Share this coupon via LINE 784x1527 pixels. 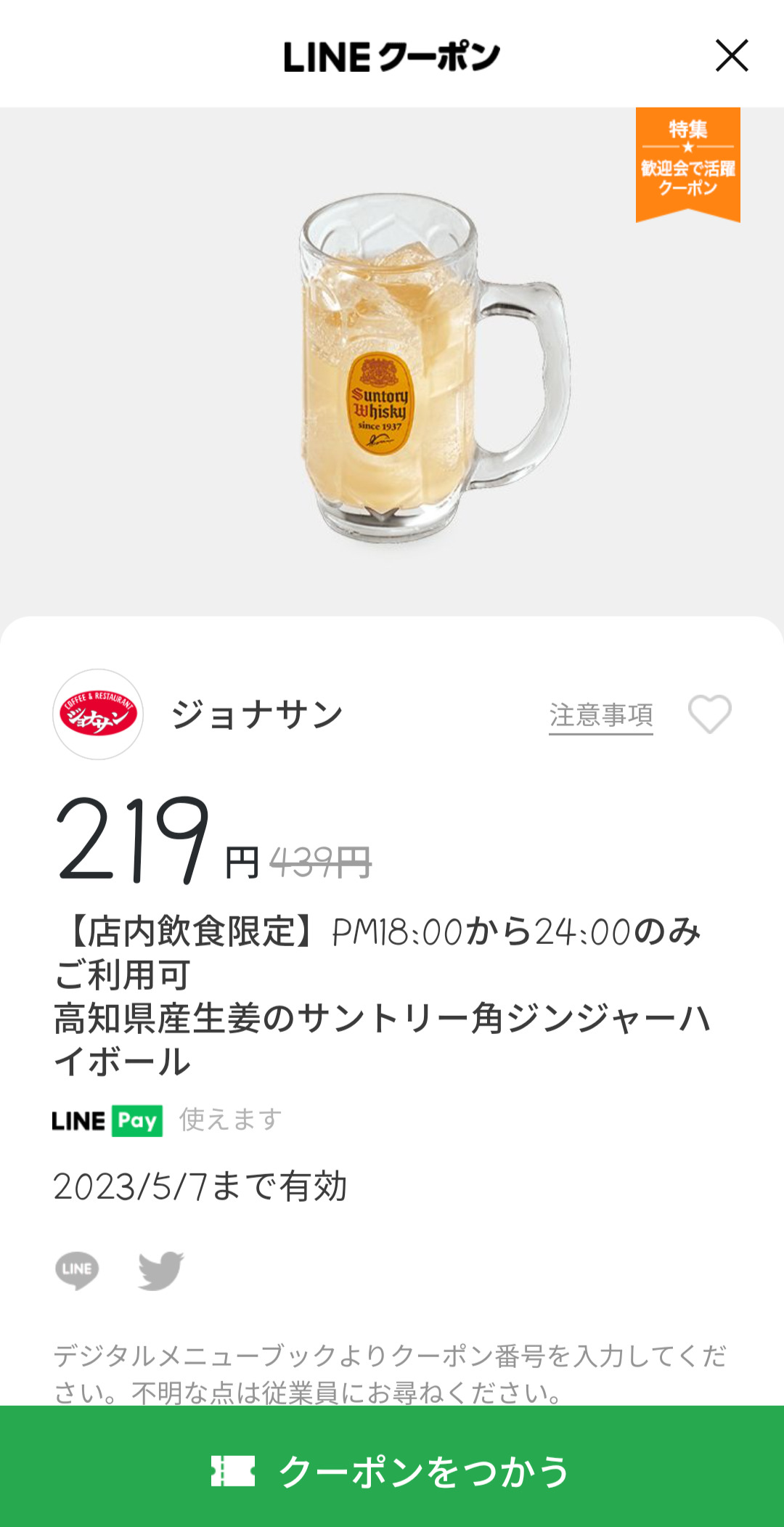(77, 1270)
